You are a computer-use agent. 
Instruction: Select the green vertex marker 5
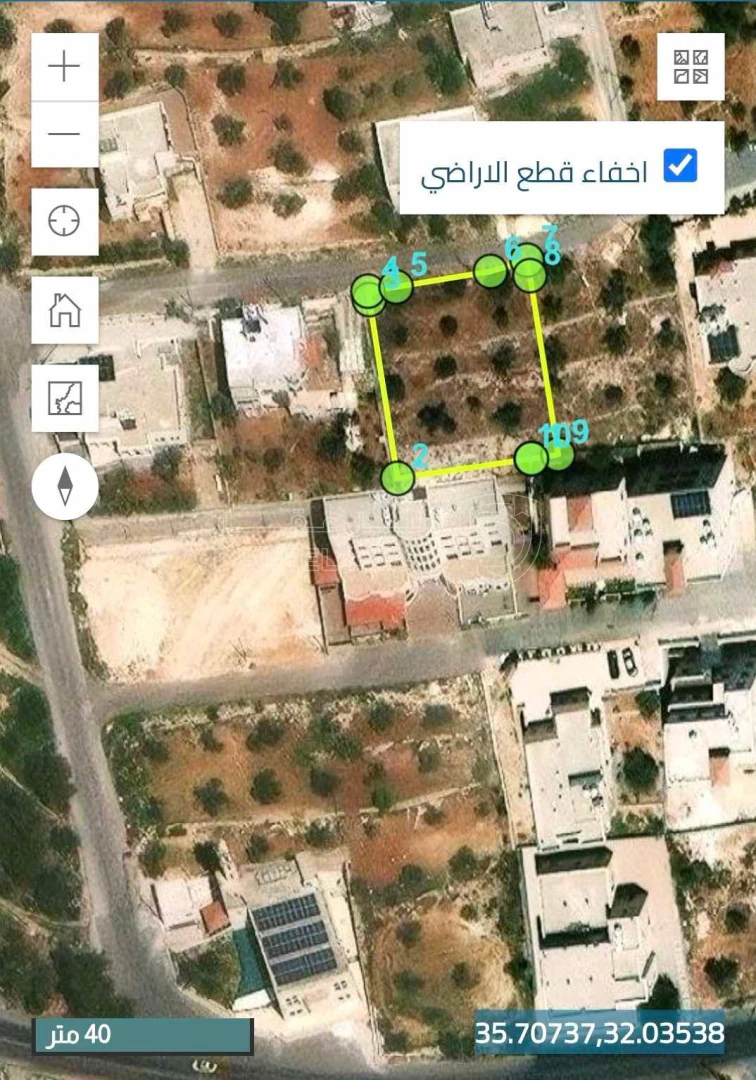click(x=397, y=287)
